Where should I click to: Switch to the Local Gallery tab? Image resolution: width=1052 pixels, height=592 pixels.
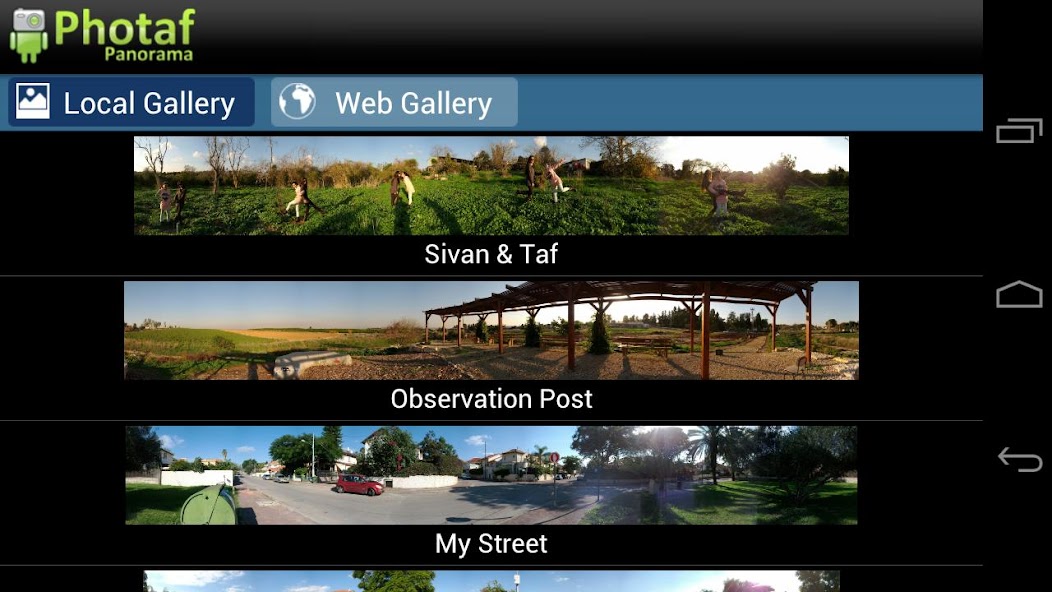(131, 102)
